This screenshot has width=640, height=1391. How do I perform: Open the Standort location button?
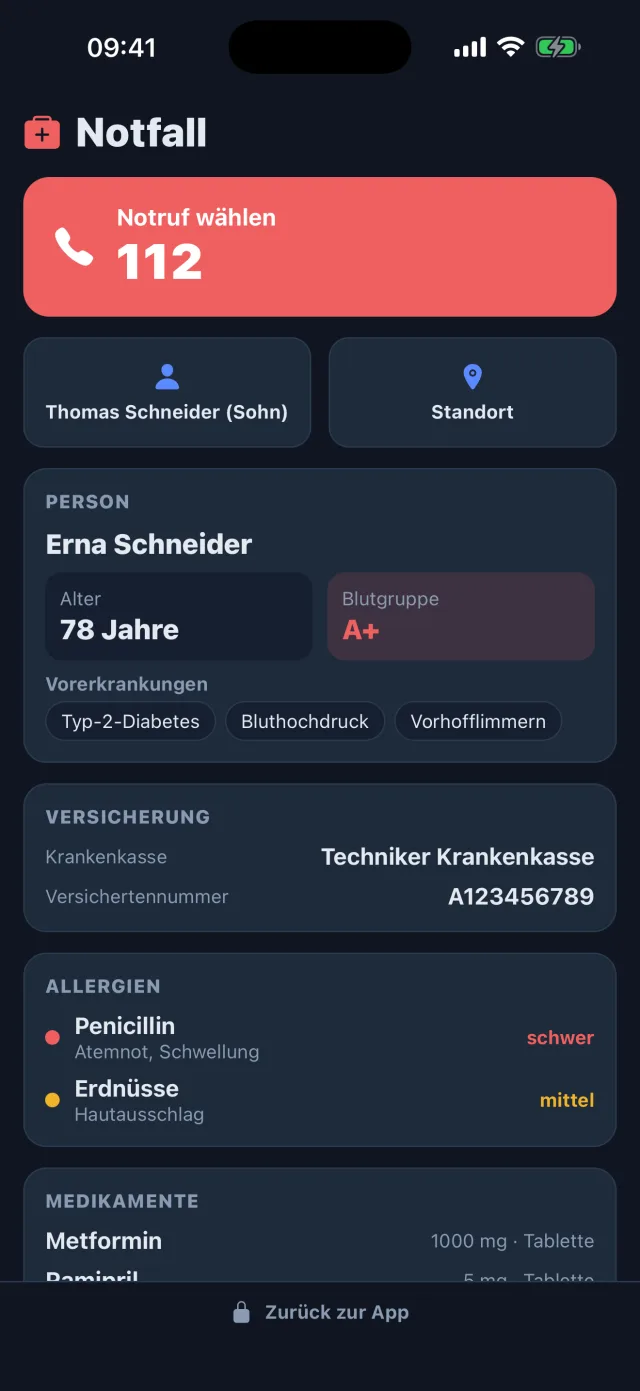tap(472, 392)
